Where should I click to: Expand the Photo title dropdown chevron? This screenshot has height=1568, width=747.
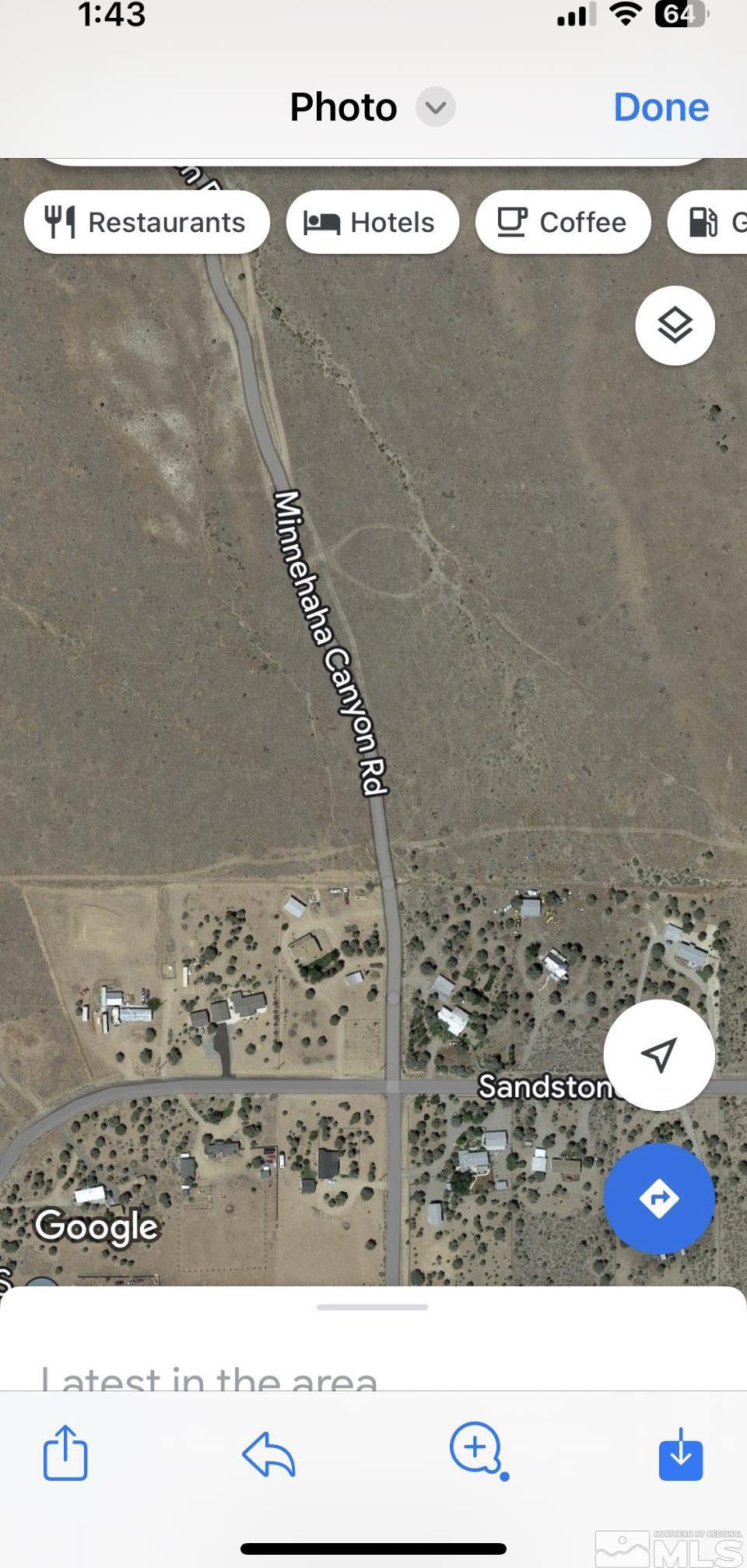click(436, 107)
